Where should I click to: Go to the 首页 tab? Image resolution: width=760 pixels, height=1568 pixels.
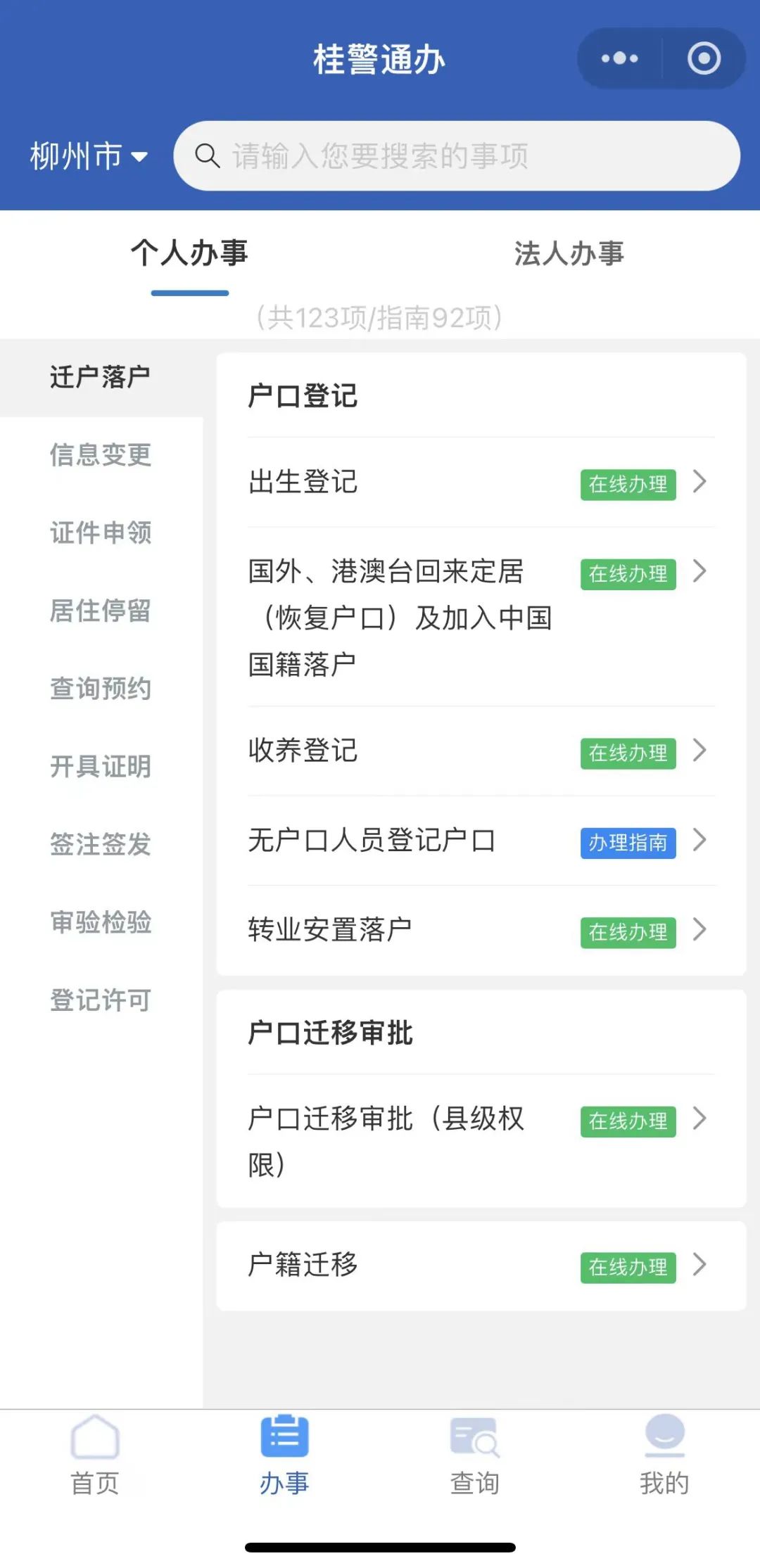click(95, 1455)
